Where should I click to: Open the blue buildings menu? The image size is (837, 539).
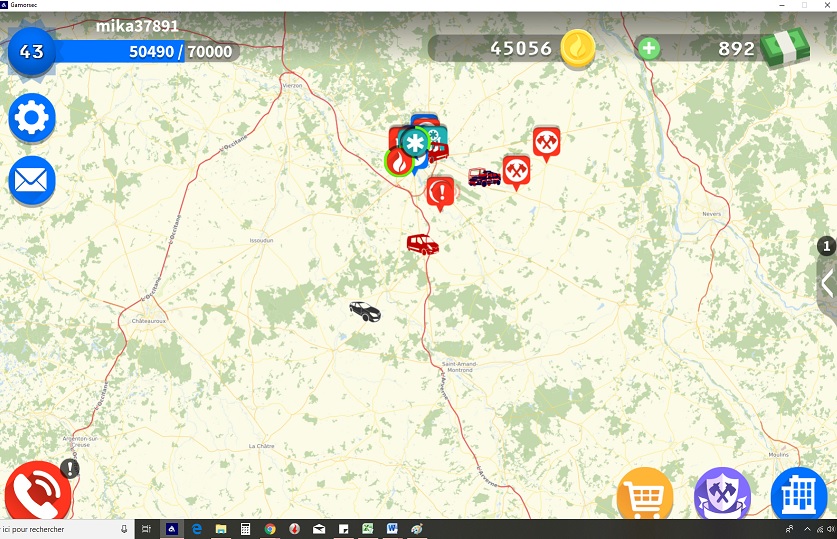pos(799,494)
